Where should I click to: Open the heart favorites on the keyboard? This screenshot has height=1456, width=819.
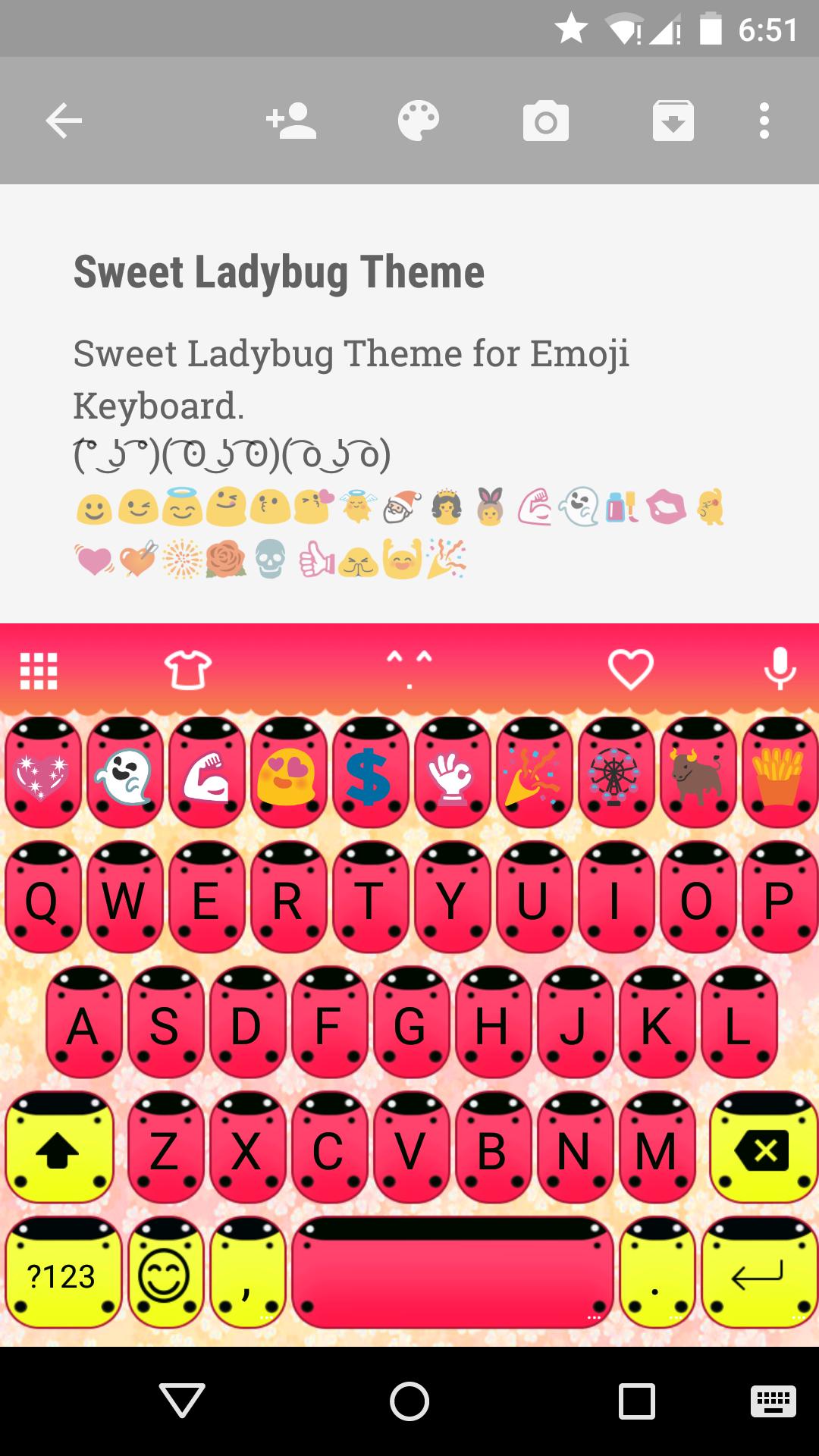click(x=631, y=670)
